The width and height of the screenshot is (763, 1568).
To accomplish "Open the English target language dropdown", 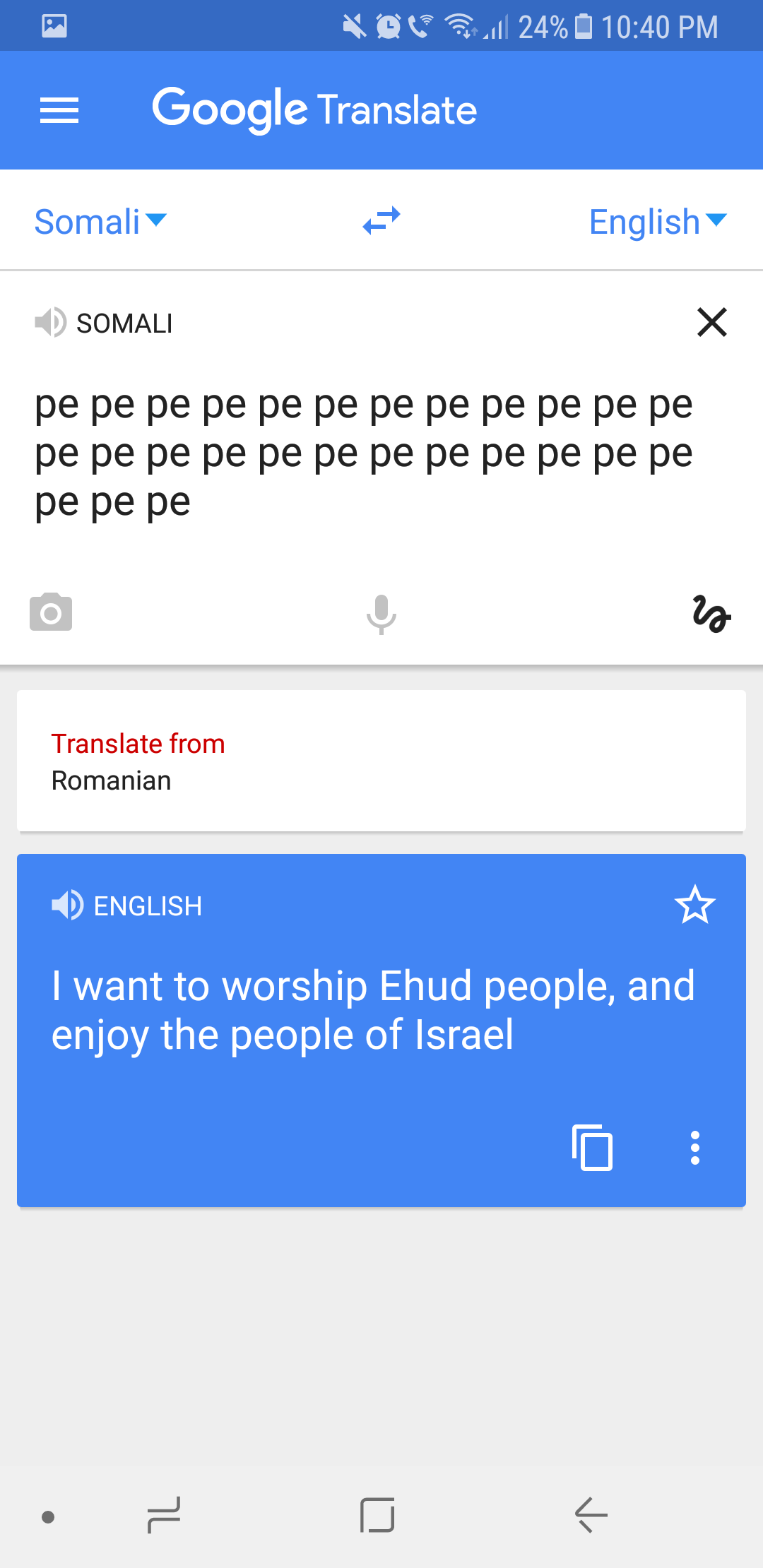I will click(x=658, y=222).
